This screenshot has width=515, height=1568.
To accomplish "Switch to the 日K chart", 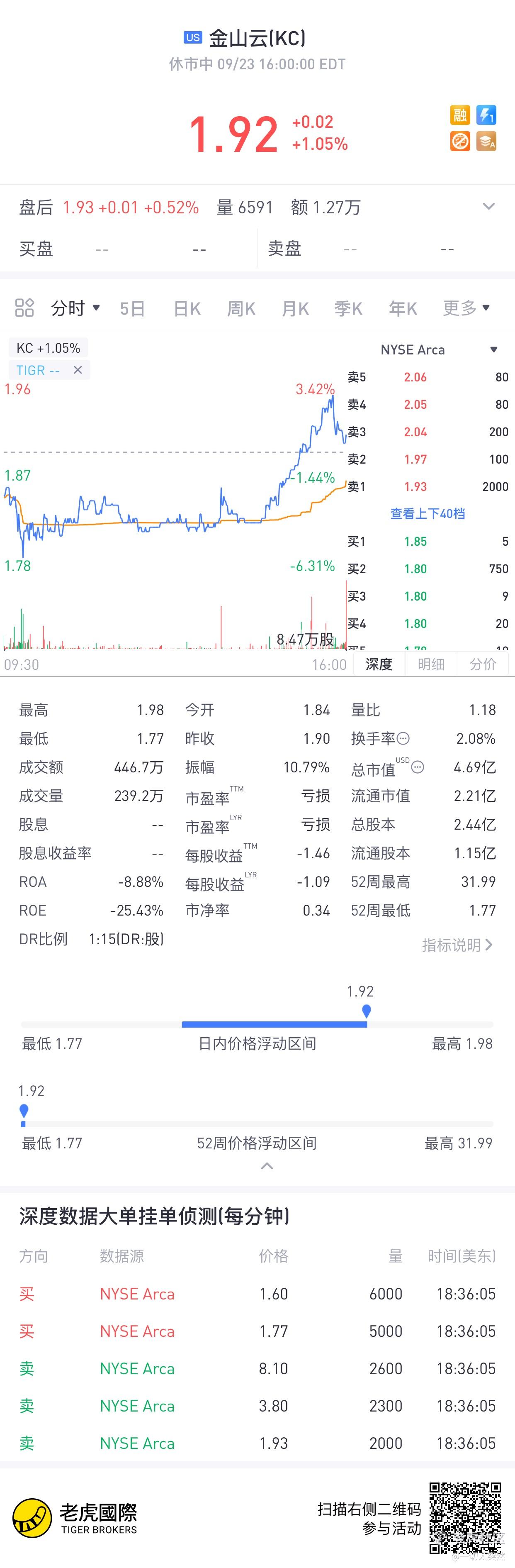I will click(x=187, y=309).
